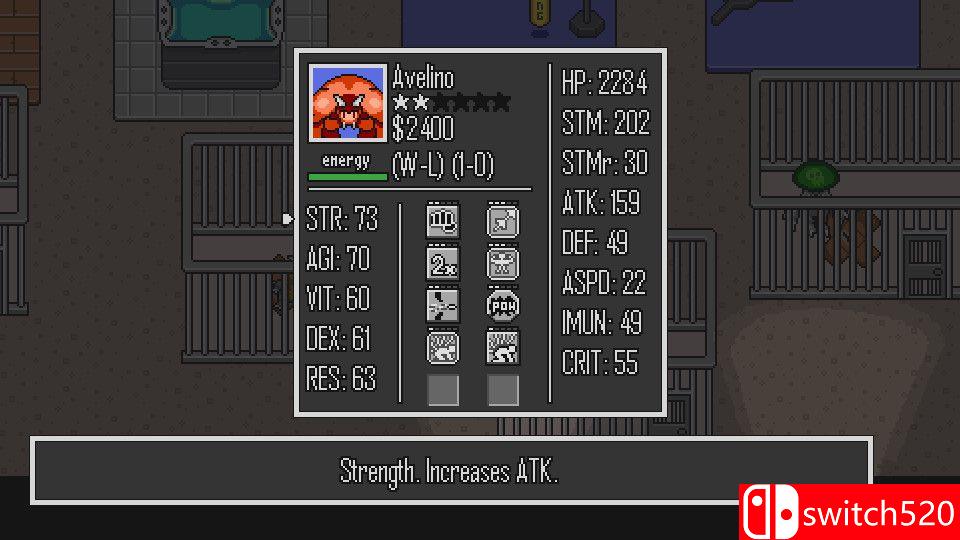Select the AGI stat row
The height and width of the screenshot is (540, 960).
[x=338, y=260]
